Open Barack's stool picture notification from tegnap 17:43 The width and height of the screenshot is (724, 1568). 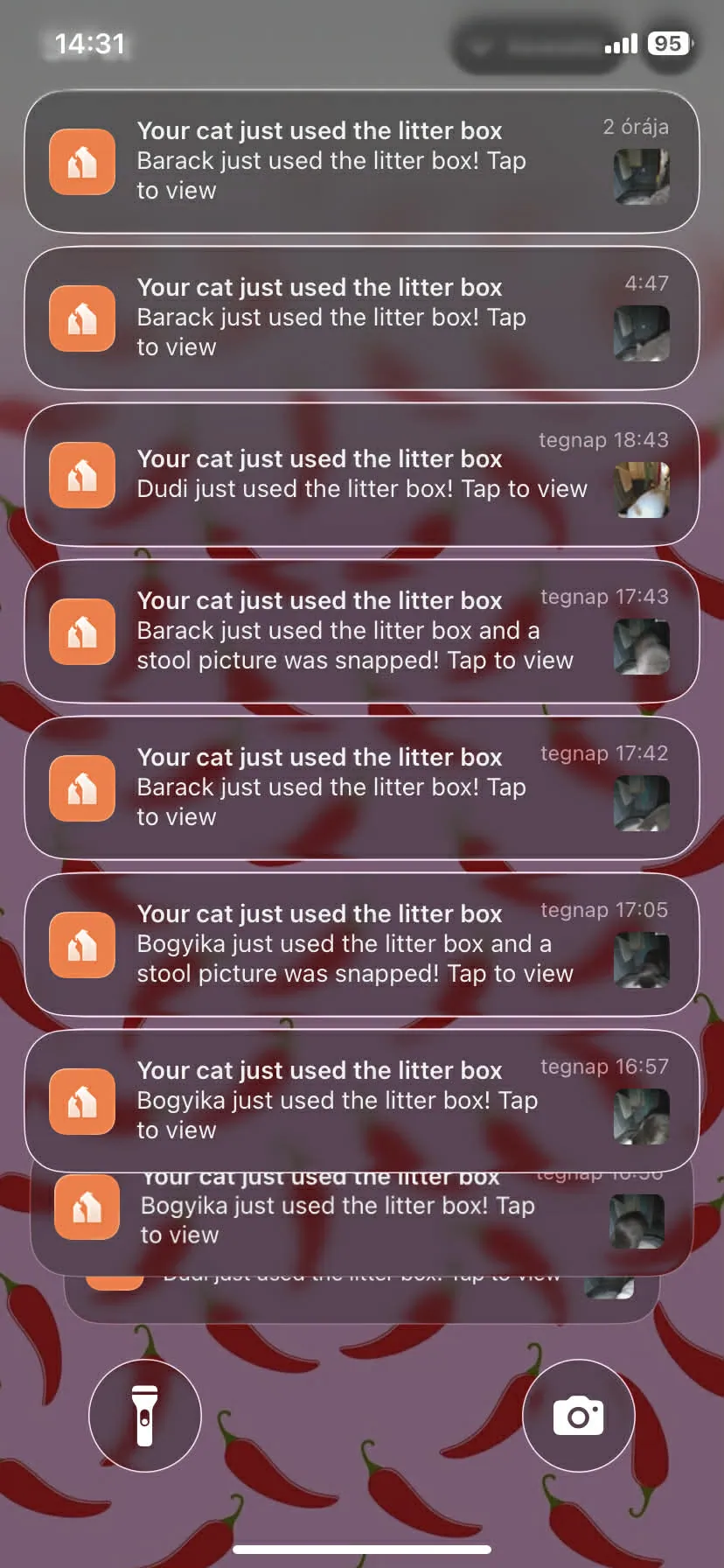pyautogui.click(x=361, y=632)
